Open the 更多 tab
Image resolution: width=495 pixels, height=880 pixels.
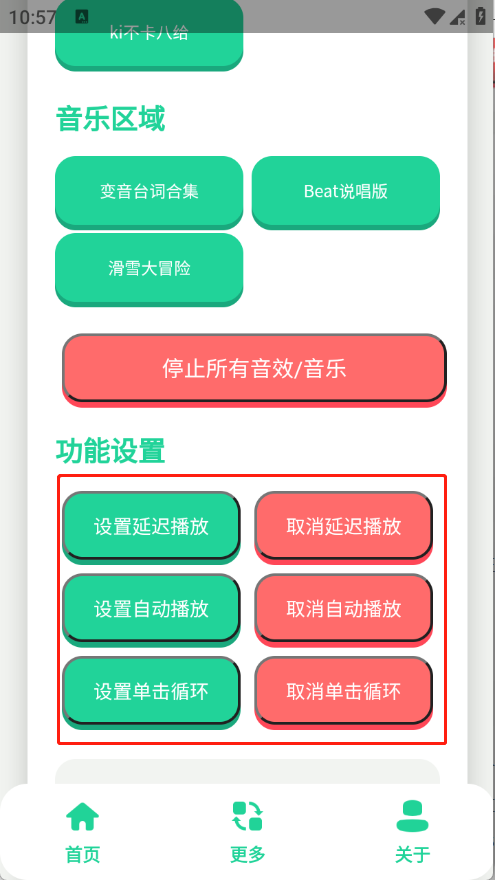248,832
